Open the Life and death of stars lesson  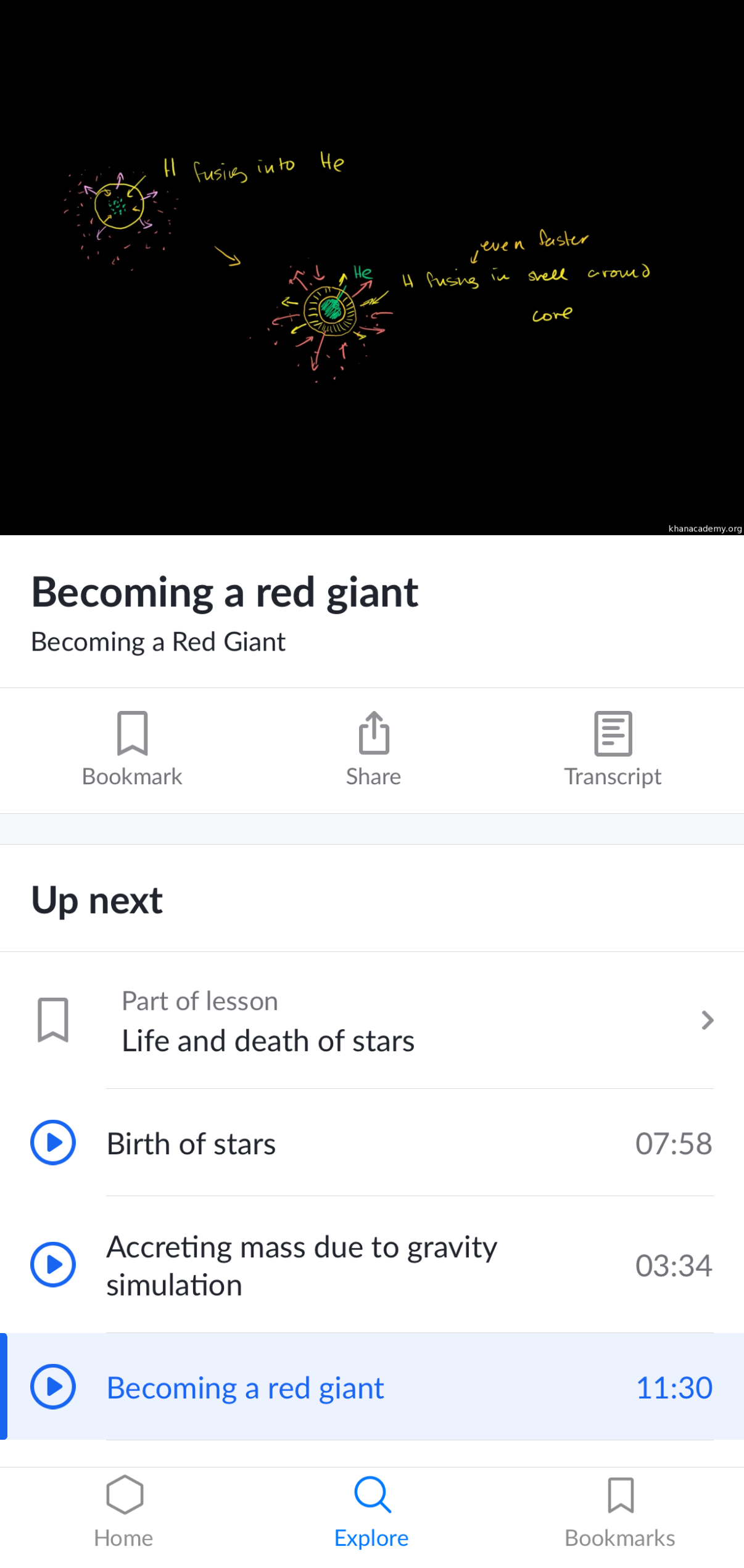click(x=410, y=1020)
